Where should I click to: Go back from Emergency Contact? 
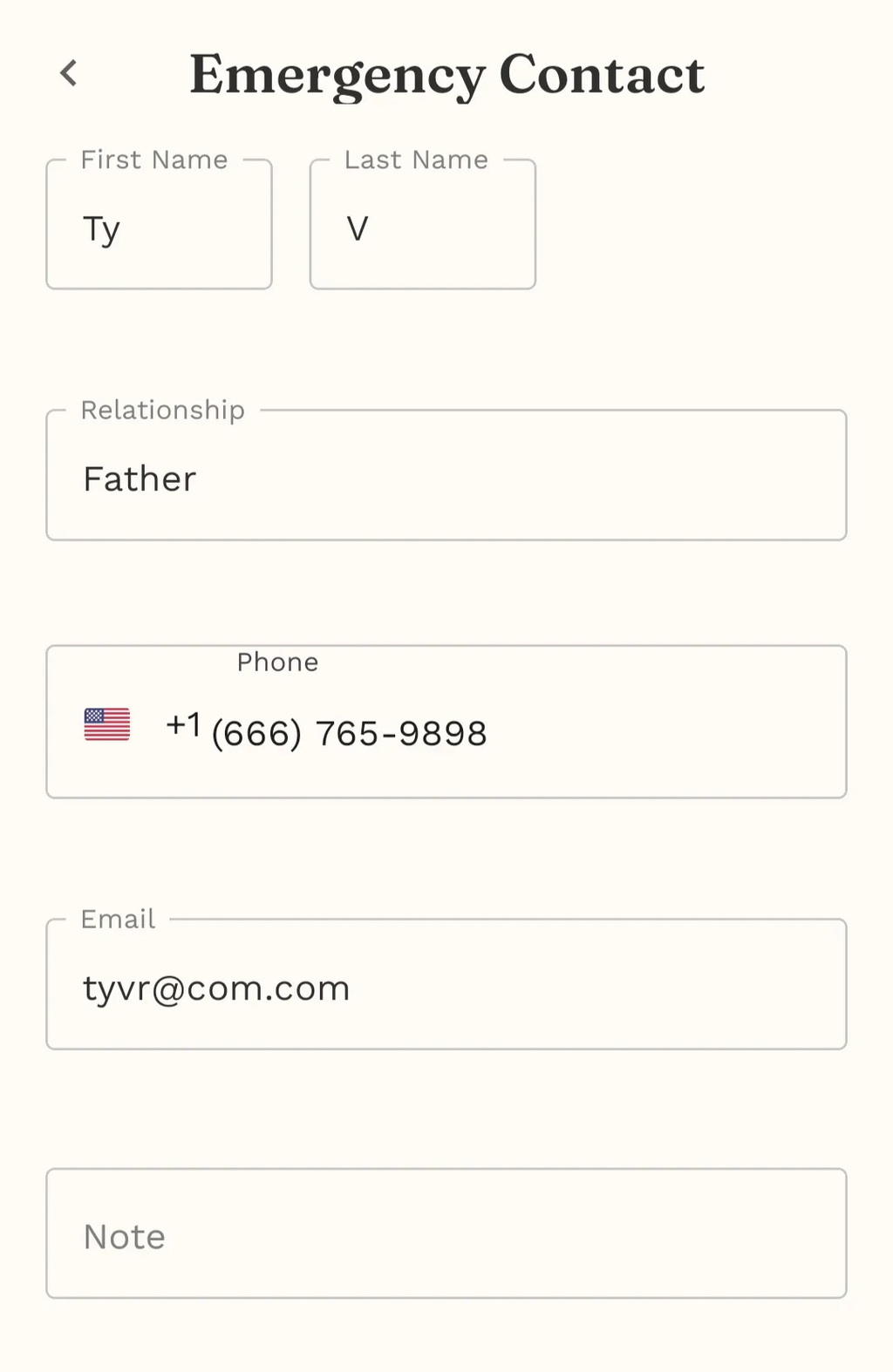69,73
